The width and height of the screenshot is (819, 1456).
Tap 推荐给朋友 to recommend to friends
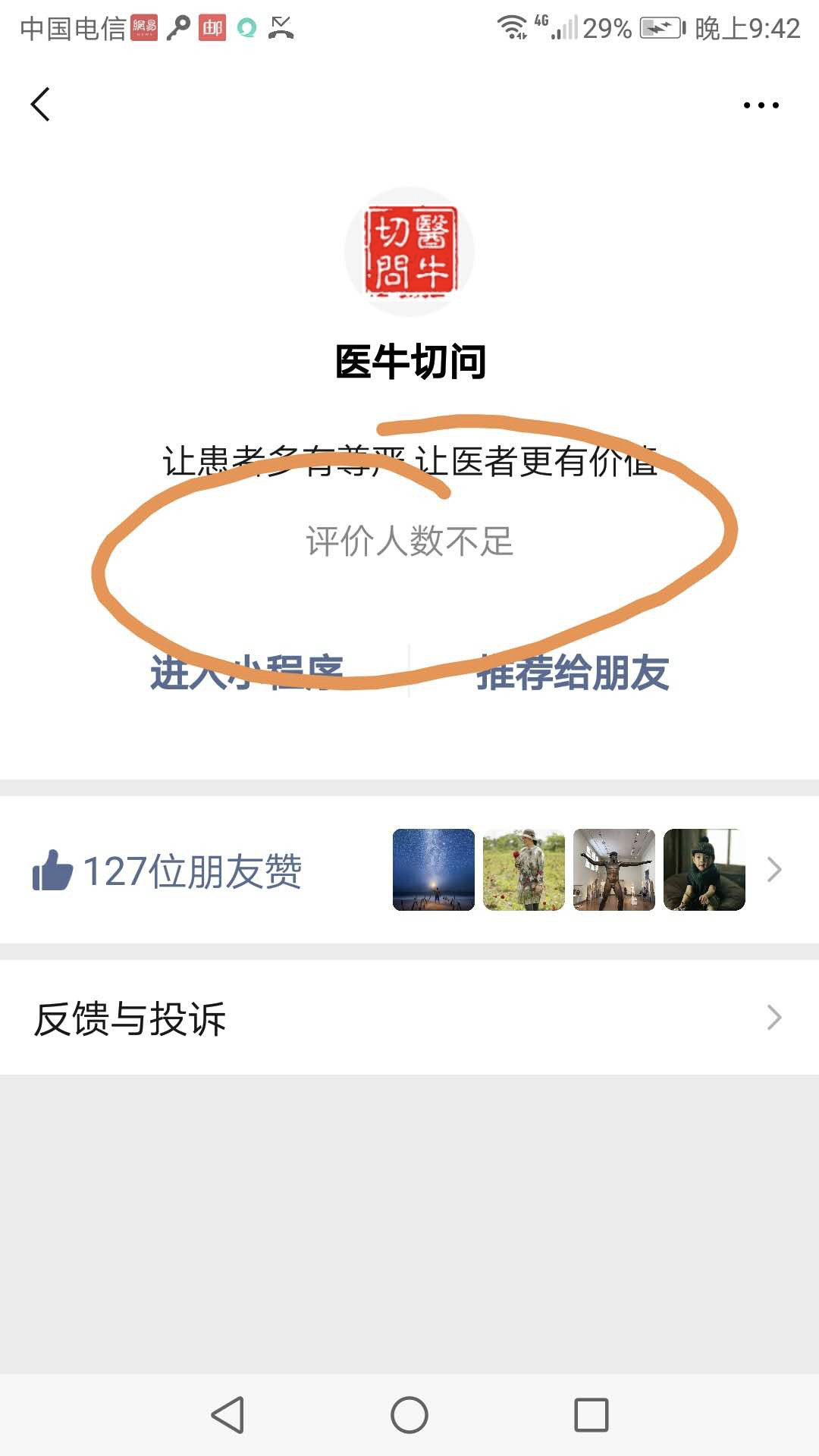pyautogui.click(x=573, y=672)
